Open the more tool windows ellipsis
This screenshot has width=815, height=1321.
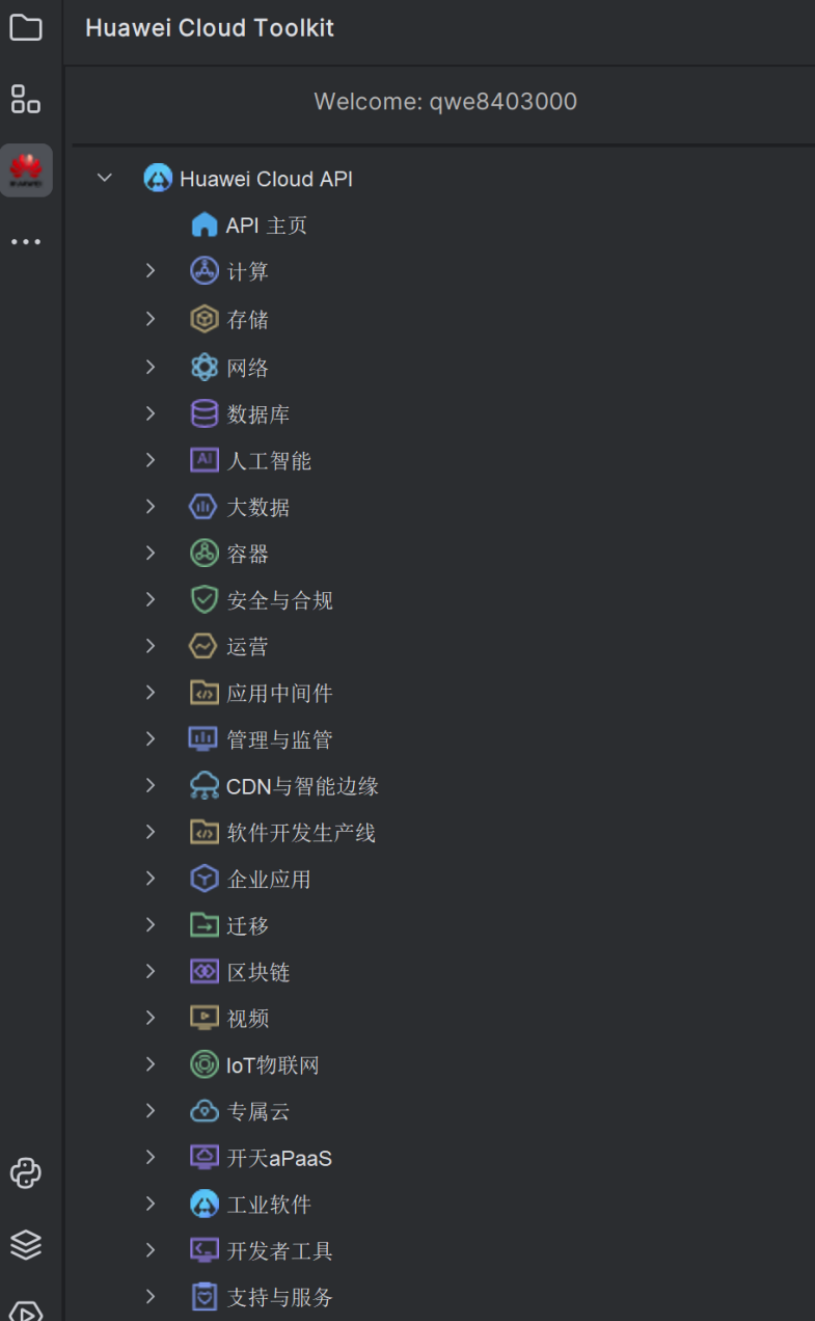pos(25,242)
